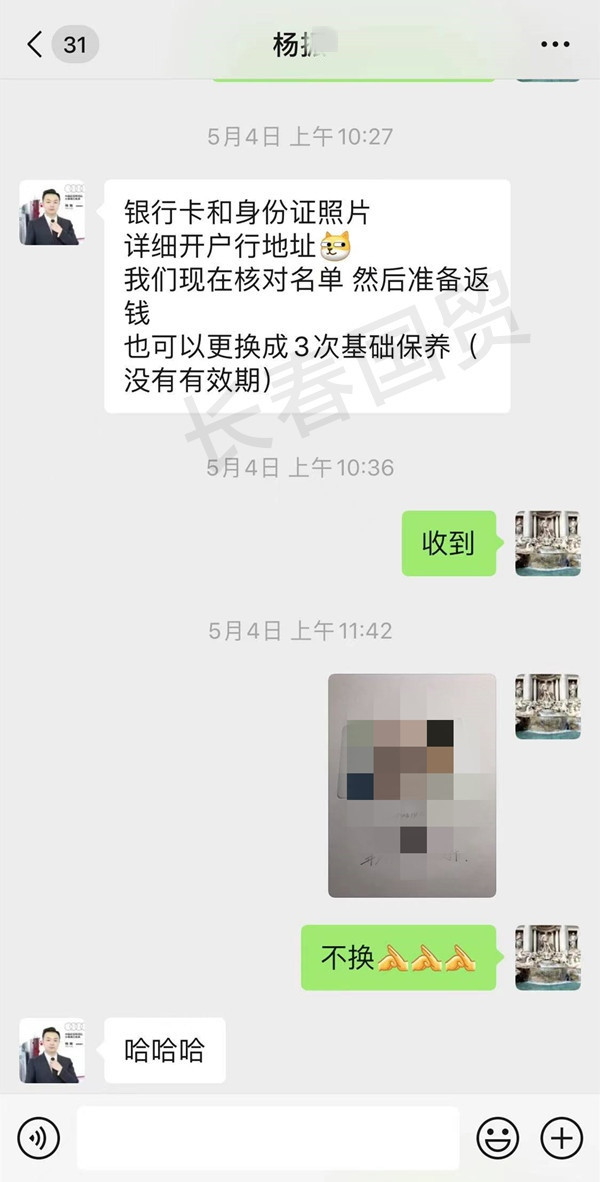Open my avatar next to 收到
Screen dimensions: 600x1182
(547, 544)
